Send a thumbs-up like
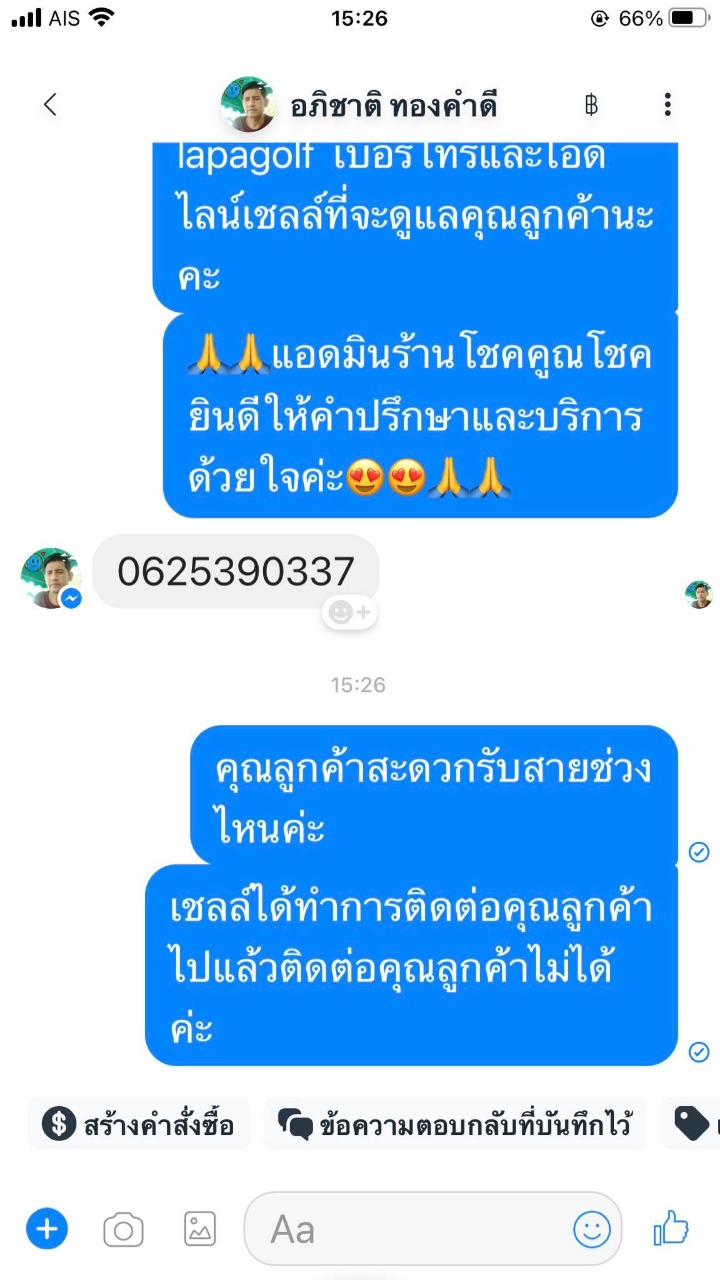Screen dimensions: 720x1280 click(671, 1227)
